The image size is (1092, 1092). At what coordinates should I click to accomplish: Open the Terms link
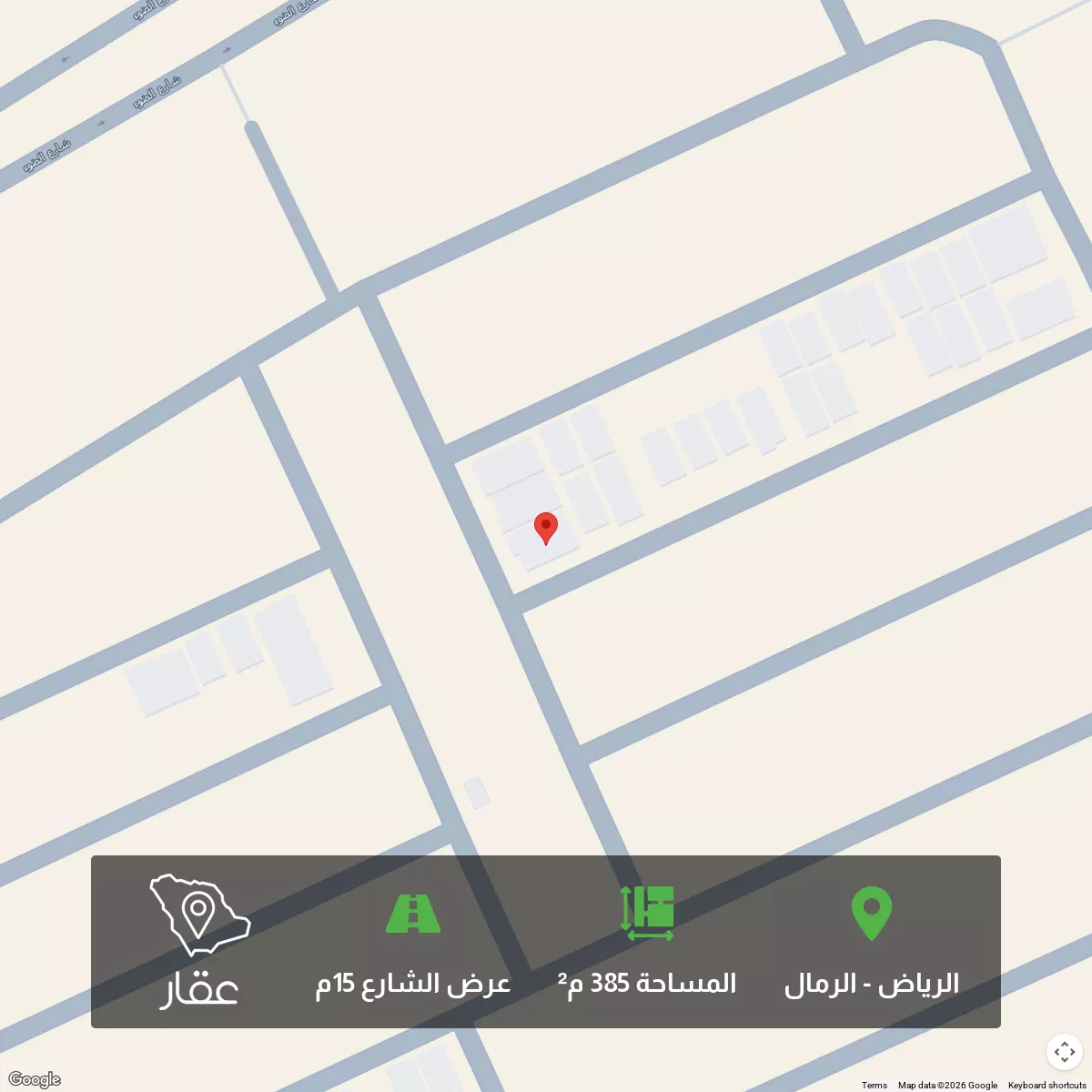(x=874, y=1085)
